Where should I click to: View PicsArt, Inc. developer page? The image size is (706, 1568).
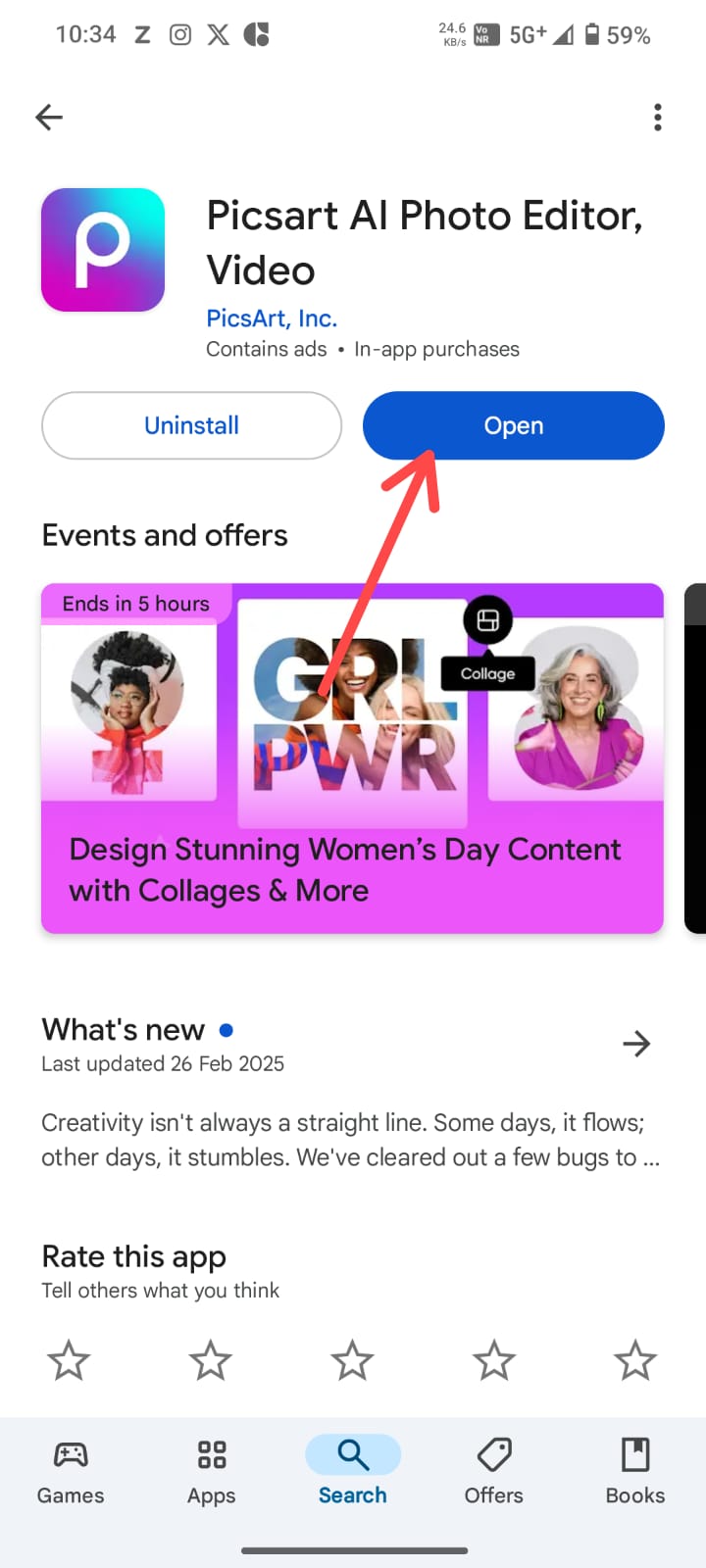click(272, 318)
